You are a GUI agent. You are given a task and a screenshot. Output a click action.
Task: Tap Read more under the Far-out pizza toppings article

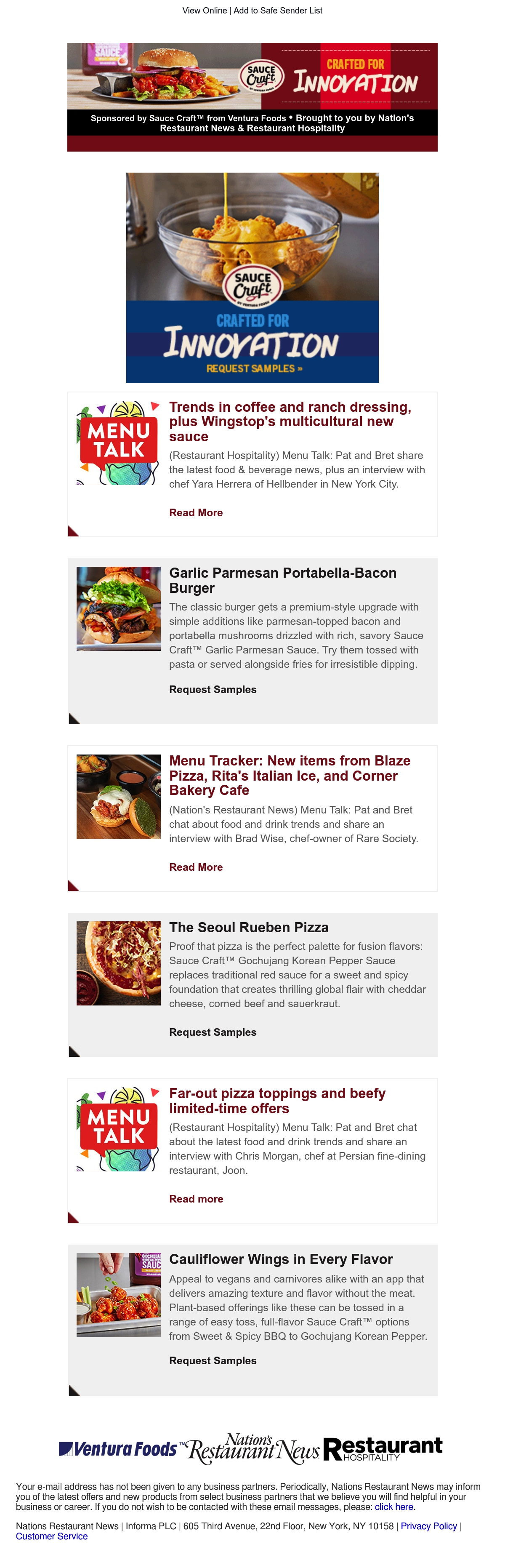[196, 1198]
